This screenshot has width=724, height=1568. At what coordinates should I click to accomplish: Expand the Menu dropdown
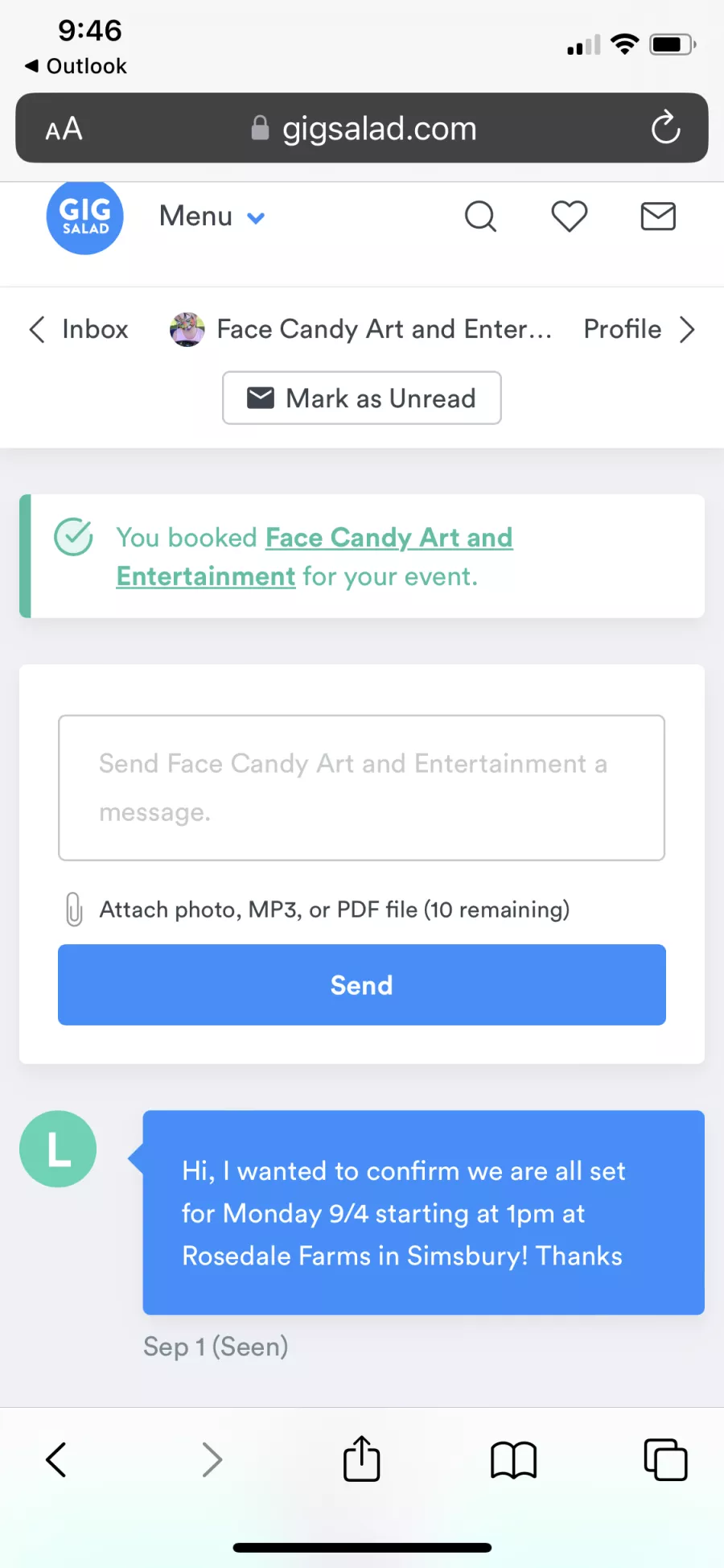pos(212,217)
